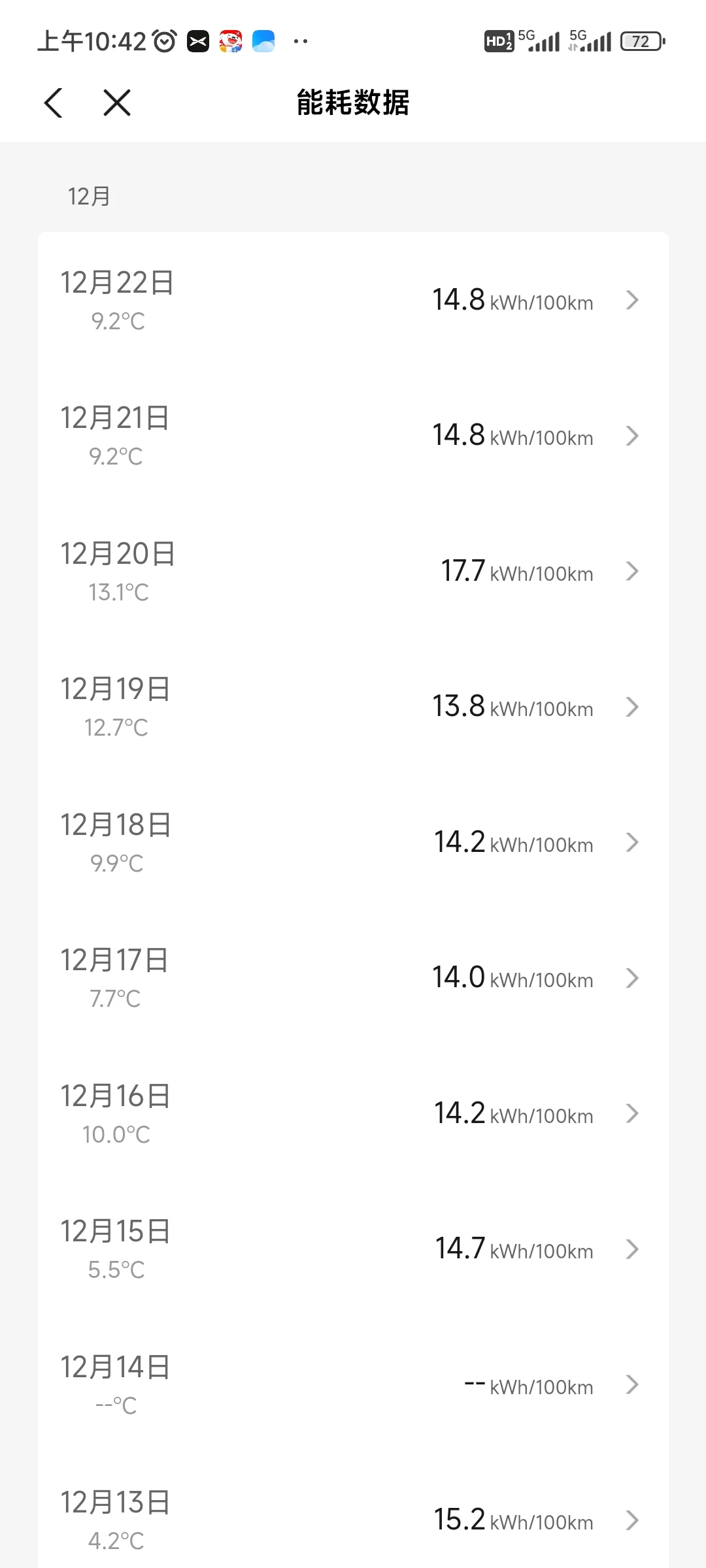The image size is (706, 1568).
Task: View the 12月13日 energy details
Action: pyautogui.click(x=353, y=1520)
